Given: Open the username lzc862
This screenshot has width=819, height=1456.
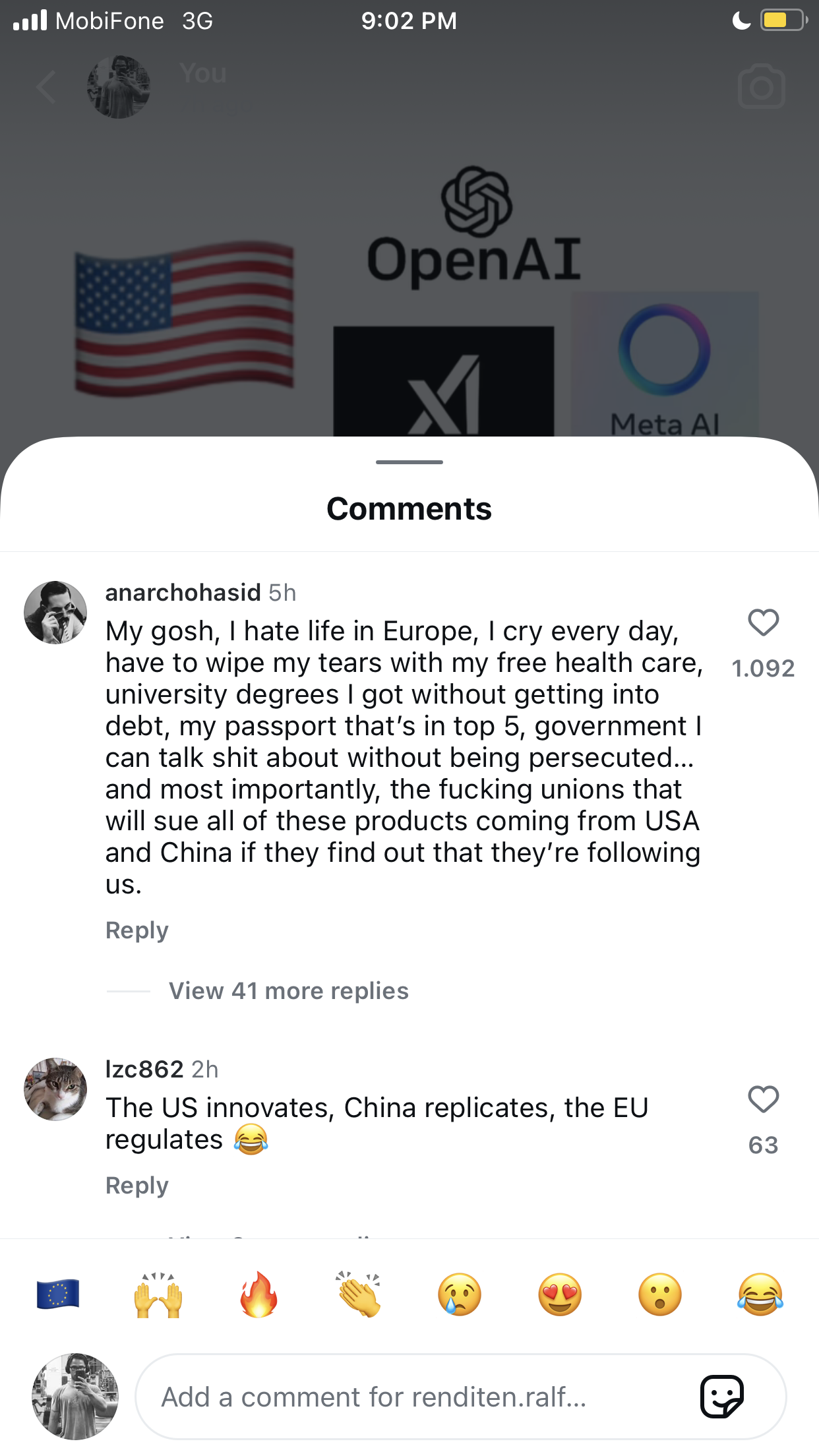Looking at the screenshot, I should point(144,1069).
